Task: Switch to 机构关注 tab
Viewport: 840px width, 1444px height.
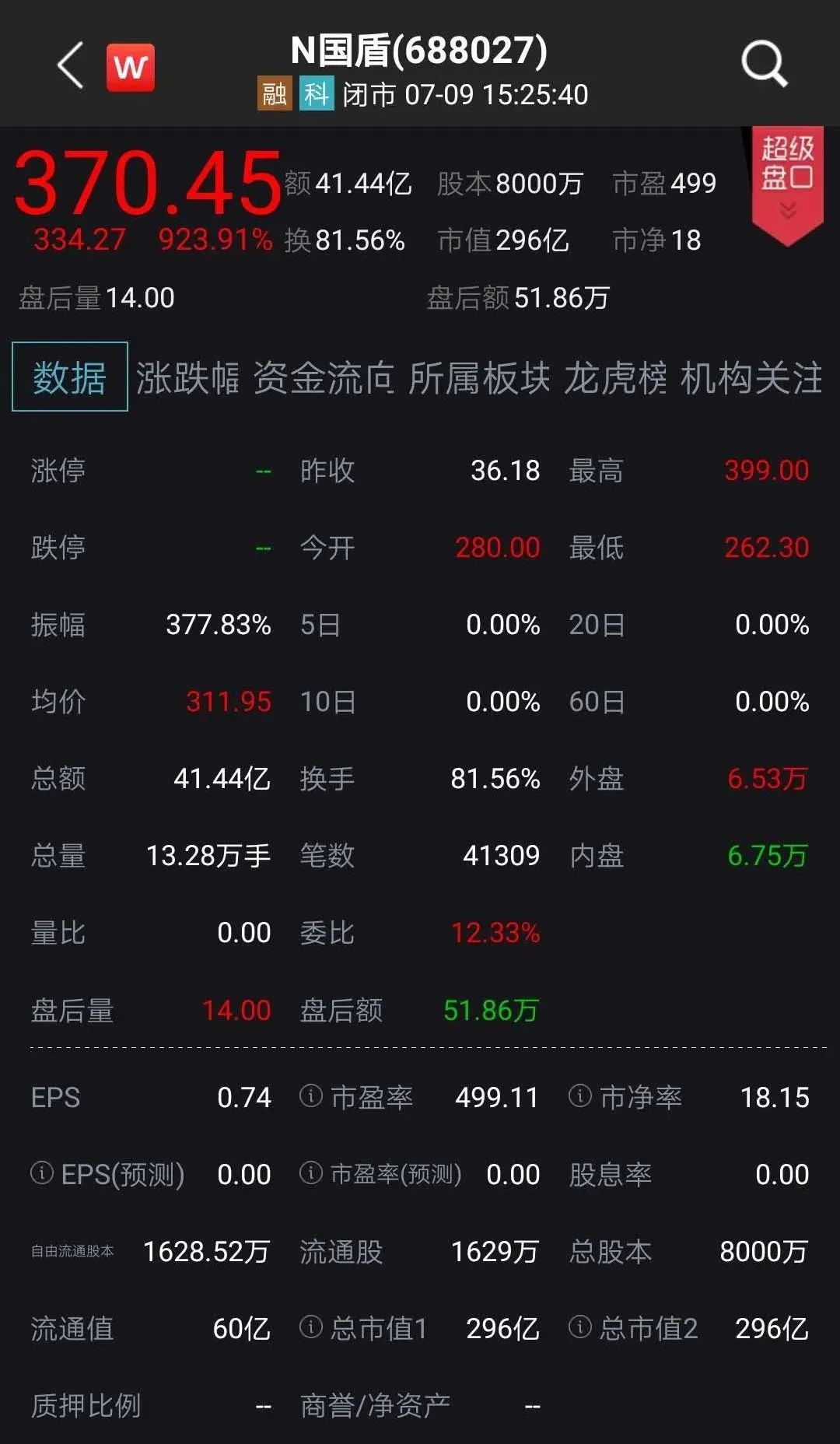Action: (751, 378)
